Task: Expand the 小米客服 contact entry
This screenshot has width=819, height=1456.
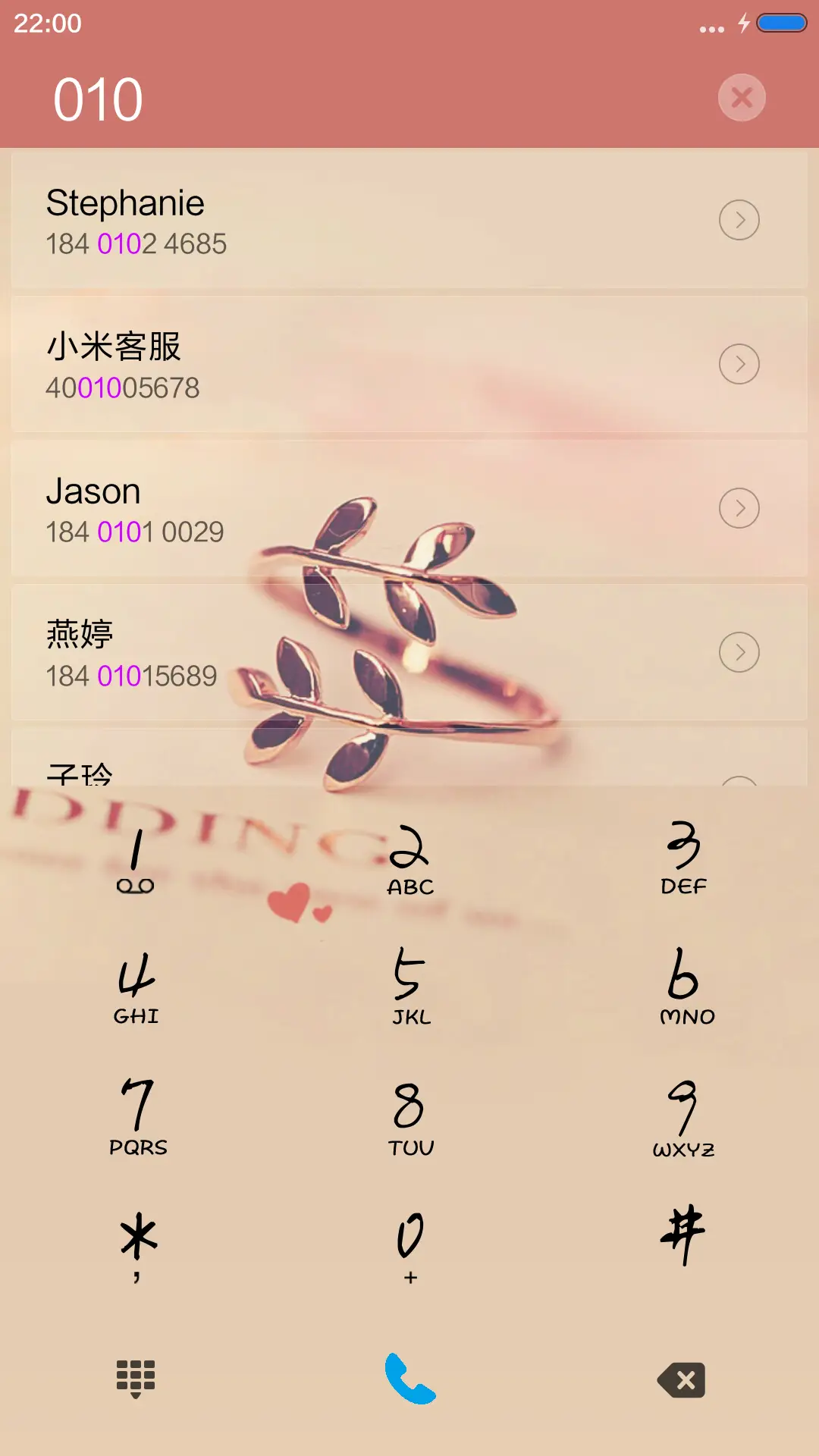Action: pos(740,364)
